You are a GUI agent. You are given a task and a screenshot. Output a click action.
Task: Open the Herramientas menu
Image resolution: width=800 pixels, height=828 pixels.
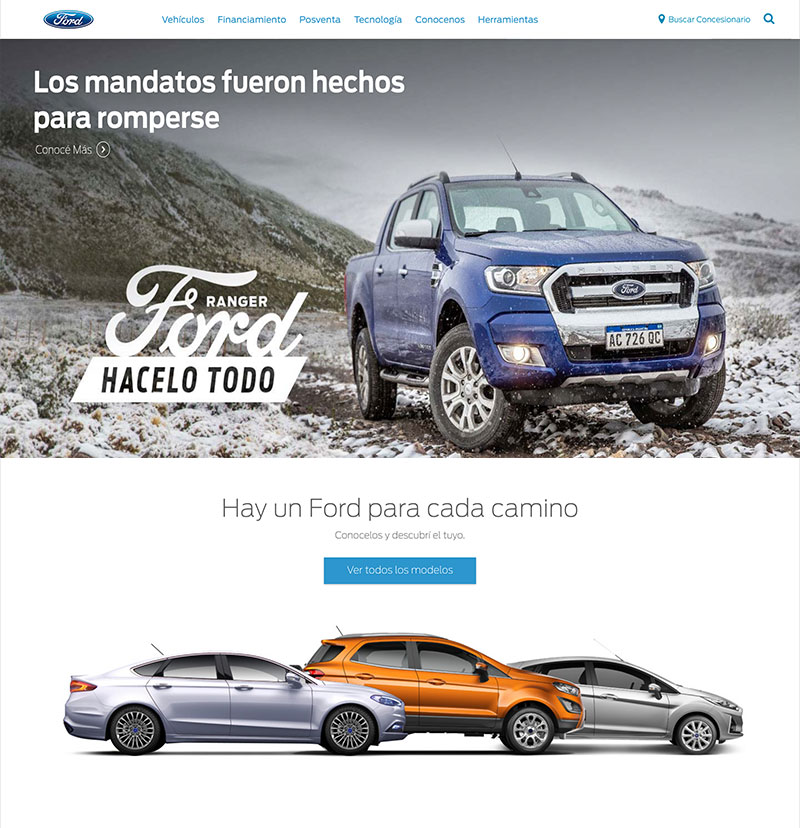click(508, 20)
